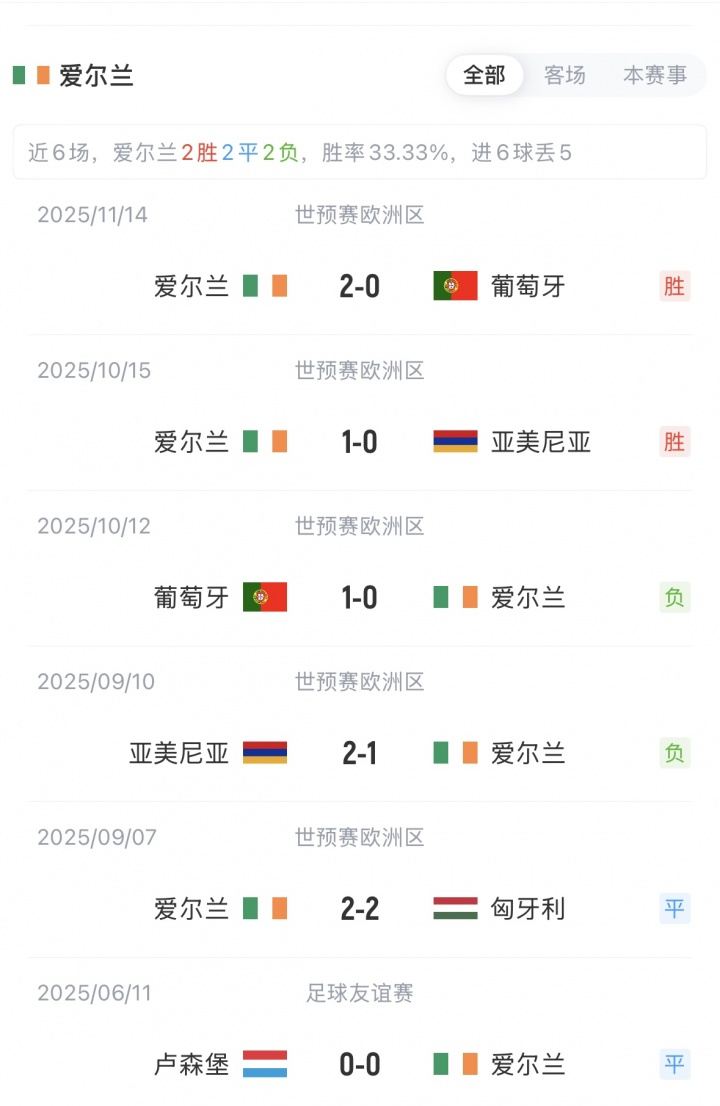Open the 卢森堡 0-0 爱尔兰 friendly match
The width and height of the screenshot is (720, 1106).
(x=360, y=1065)
